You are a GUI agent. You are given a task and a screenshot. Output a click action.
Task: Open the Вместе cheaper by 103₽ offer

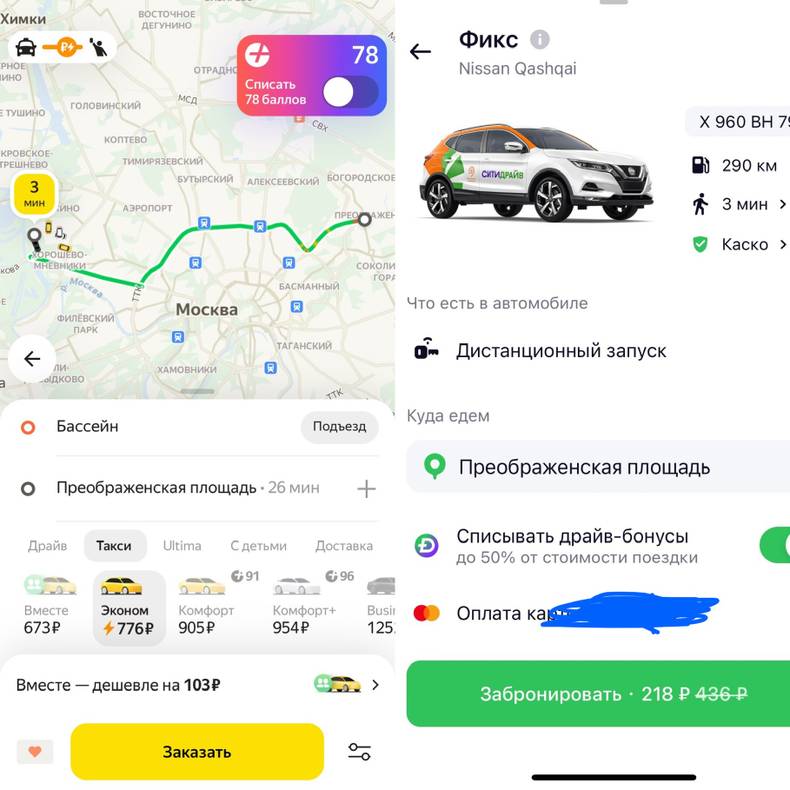coord(197,685)
